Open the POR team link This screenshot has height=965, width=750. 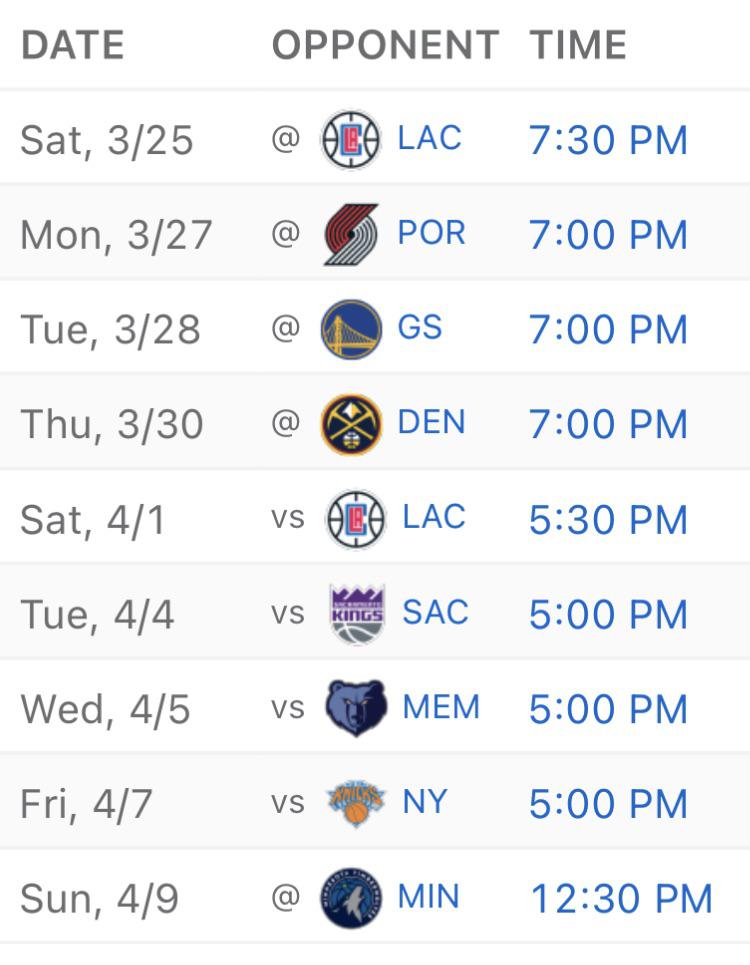click(x=431, y=233)
